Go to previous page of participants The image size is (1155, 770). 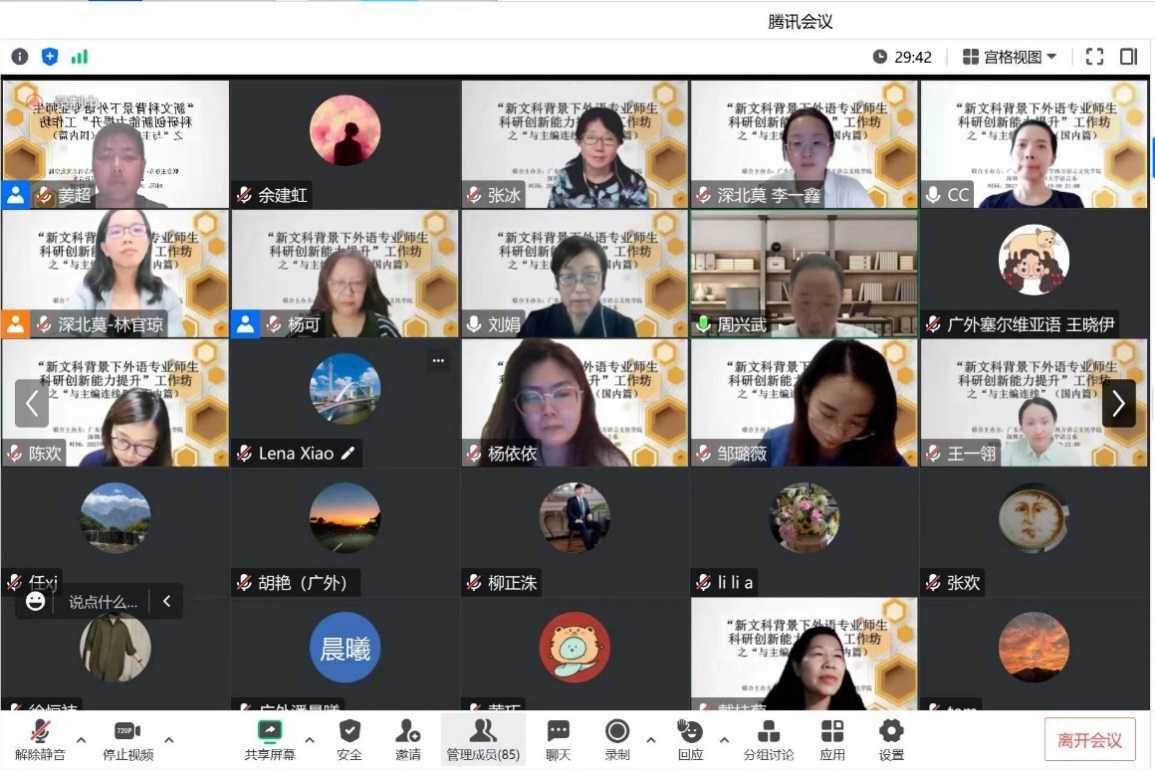pos(32,403)
